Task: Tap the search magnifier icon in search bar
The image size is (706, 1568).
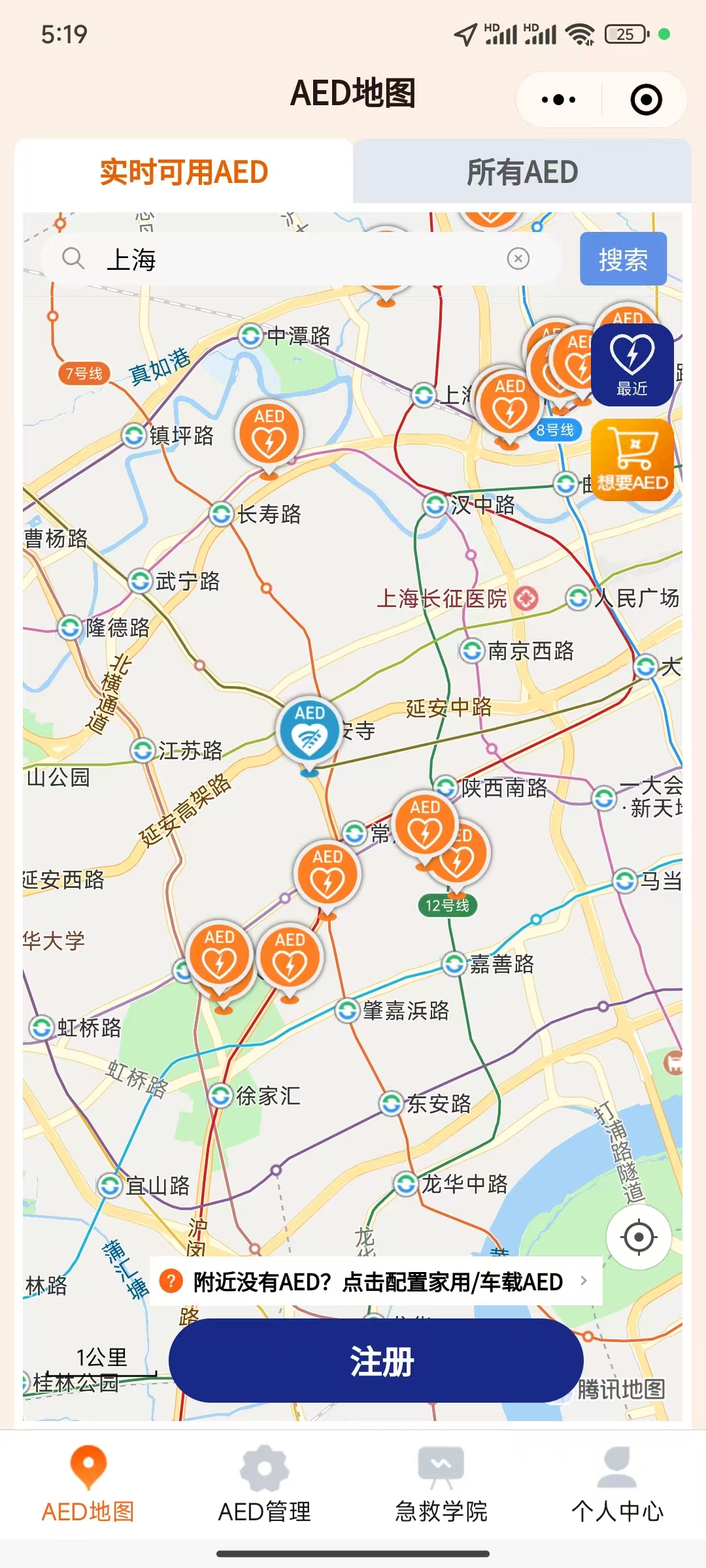Action: (75, 259)
